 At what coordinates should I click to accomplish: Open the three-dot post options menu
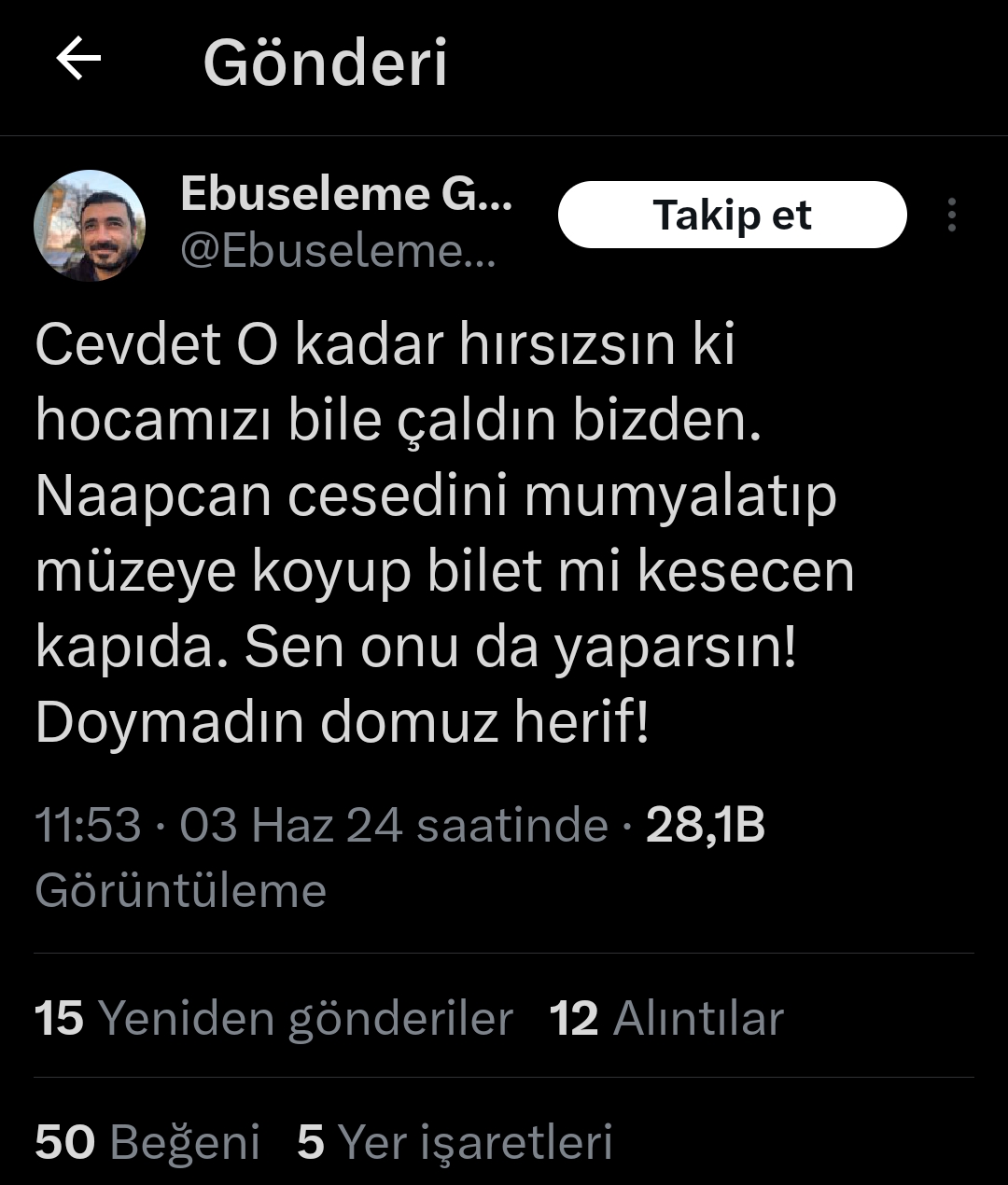(x=951, y=216)
